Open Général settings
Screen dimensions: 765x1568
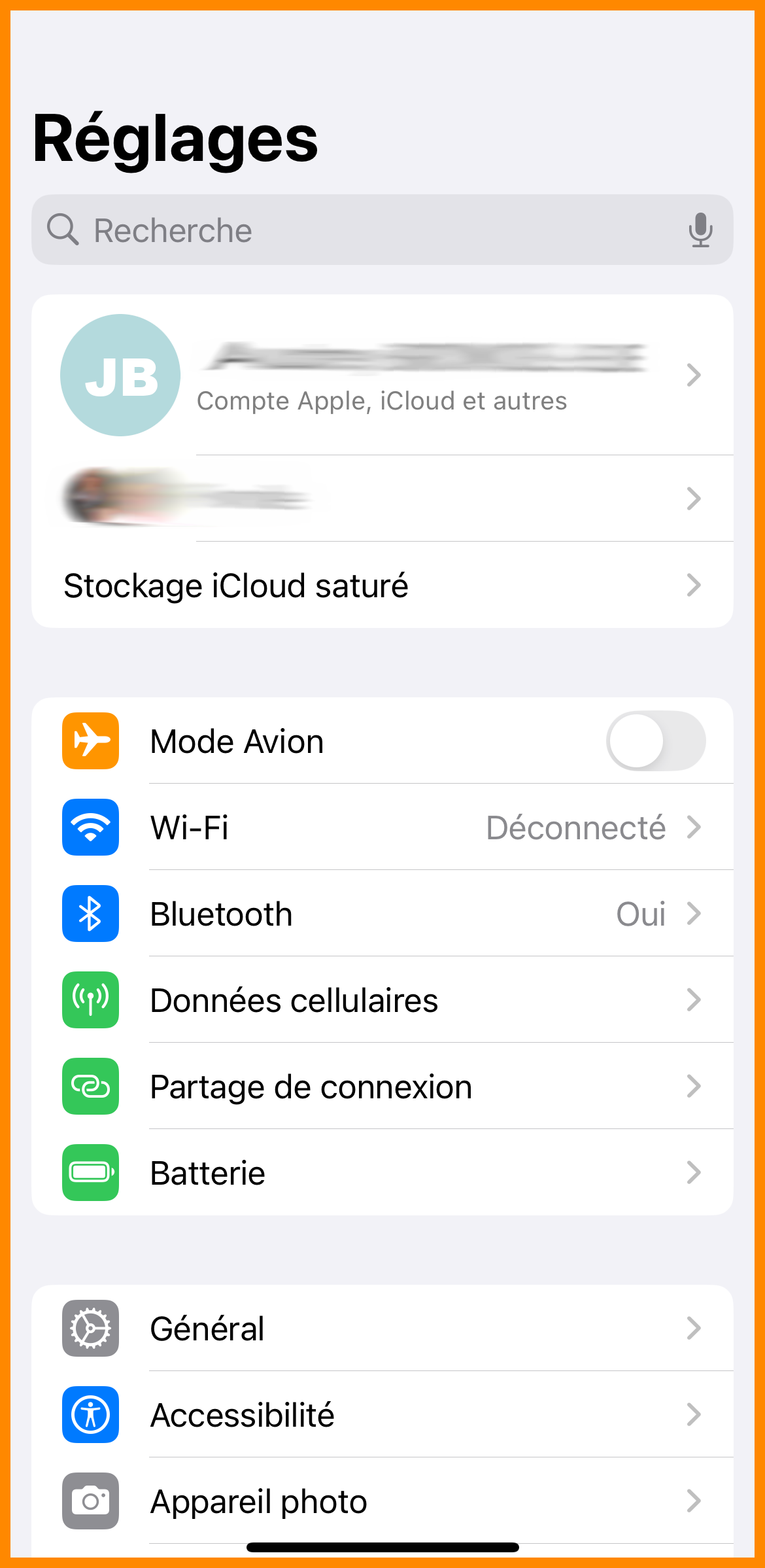[382, 1329]
